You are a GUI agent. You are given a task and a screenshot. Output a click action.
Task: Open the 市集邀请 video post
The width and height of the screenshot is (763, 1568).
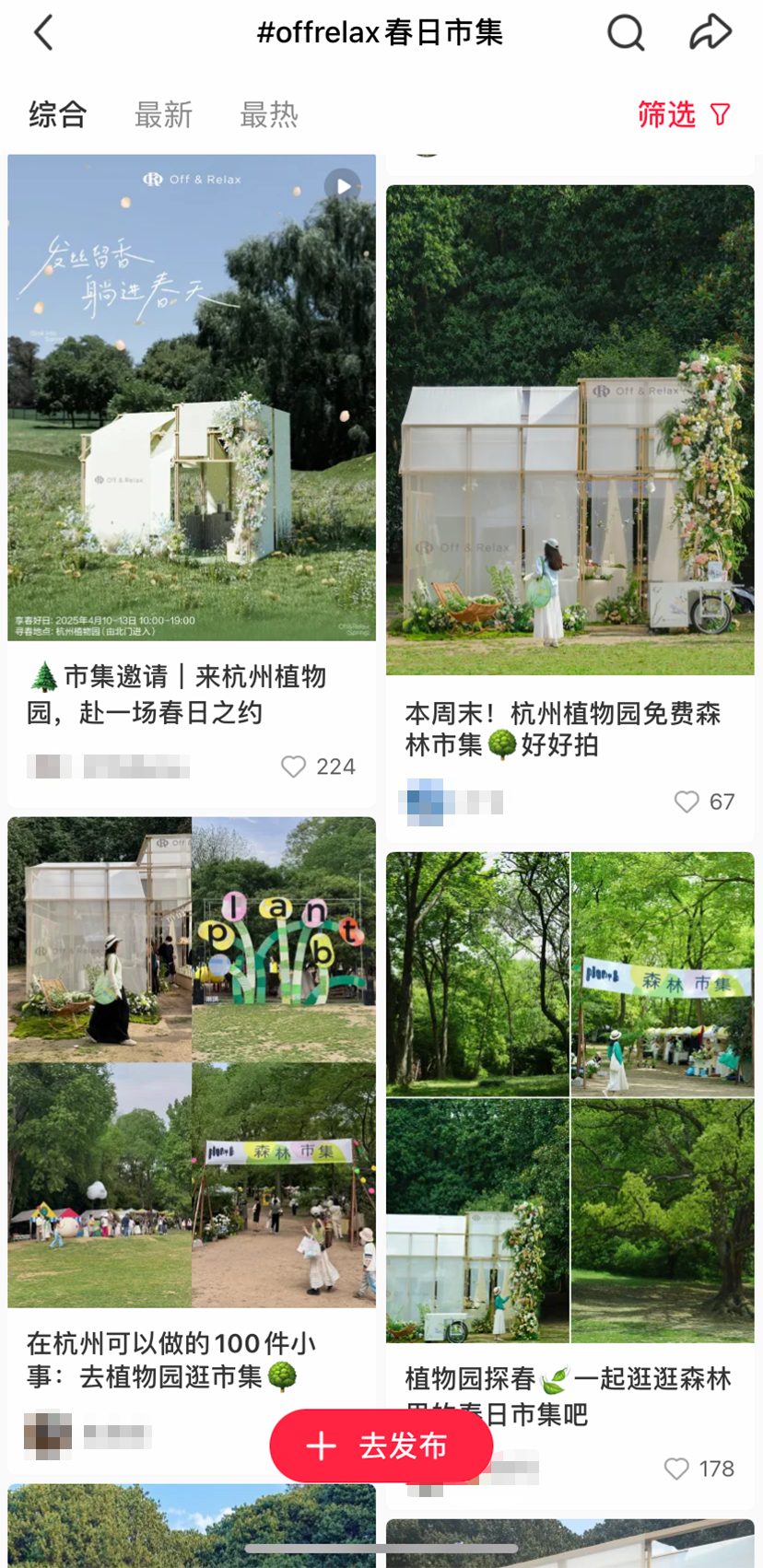(x=192, y=398)
